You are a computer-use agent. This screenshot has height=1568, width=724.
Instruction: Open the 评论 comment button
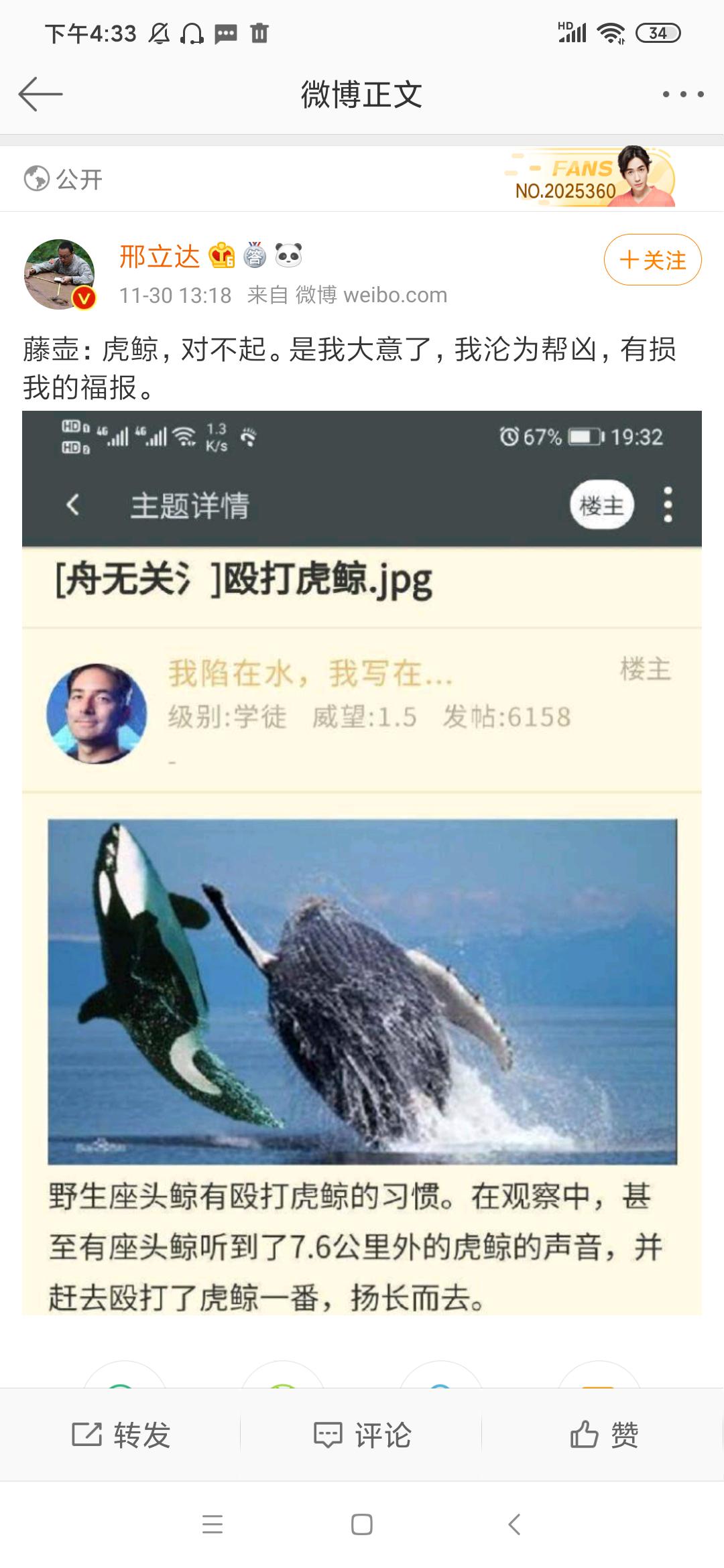coord(362,1435)
